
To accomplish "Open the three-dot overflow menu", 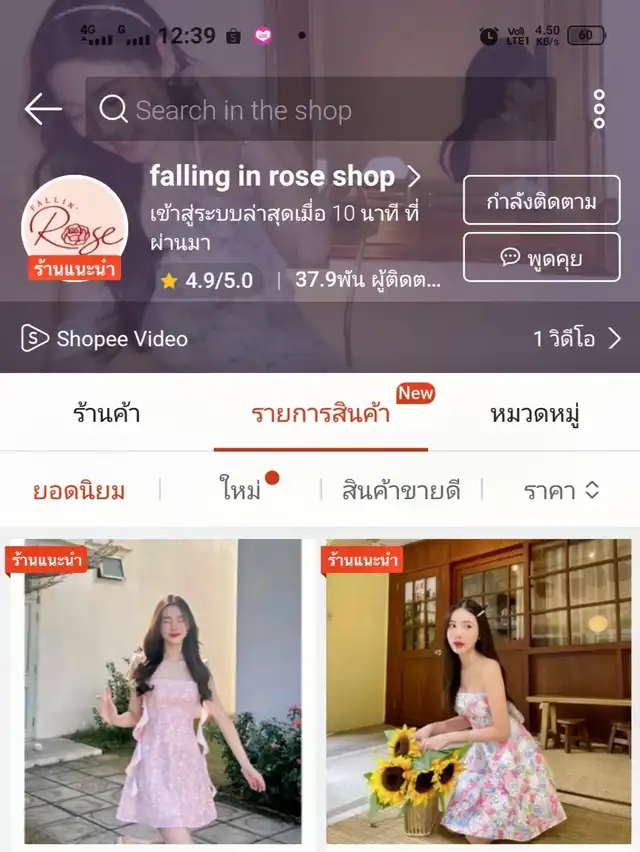I will [599, 109].
